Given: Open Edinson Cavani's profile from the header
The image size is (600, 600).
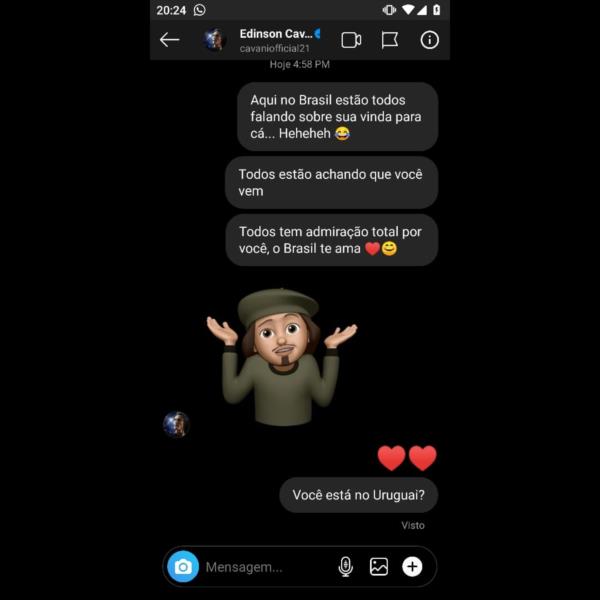Looking at the screenshot, I should (274, 40).
